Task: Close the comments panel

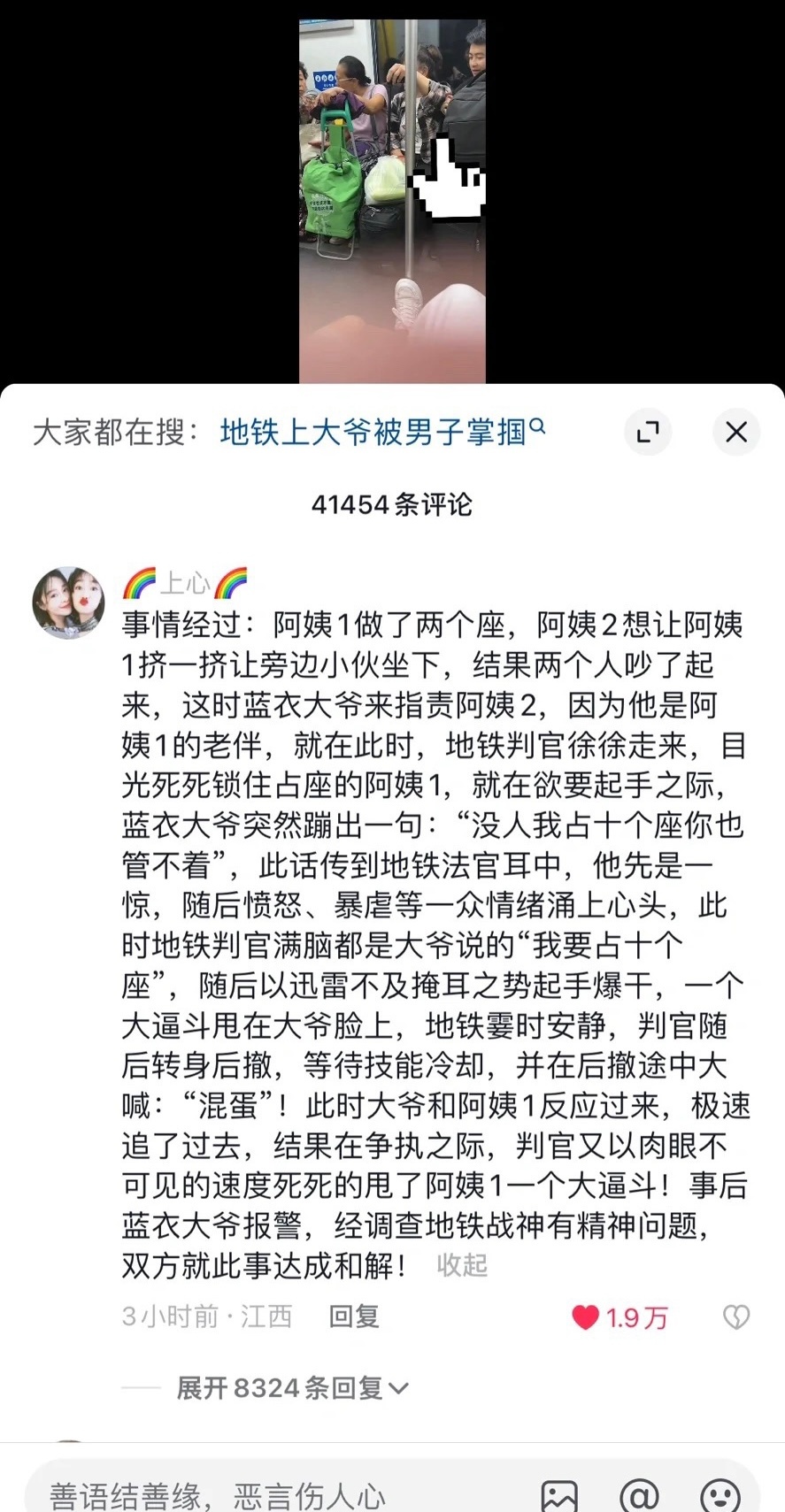Action: coord(736,432)
